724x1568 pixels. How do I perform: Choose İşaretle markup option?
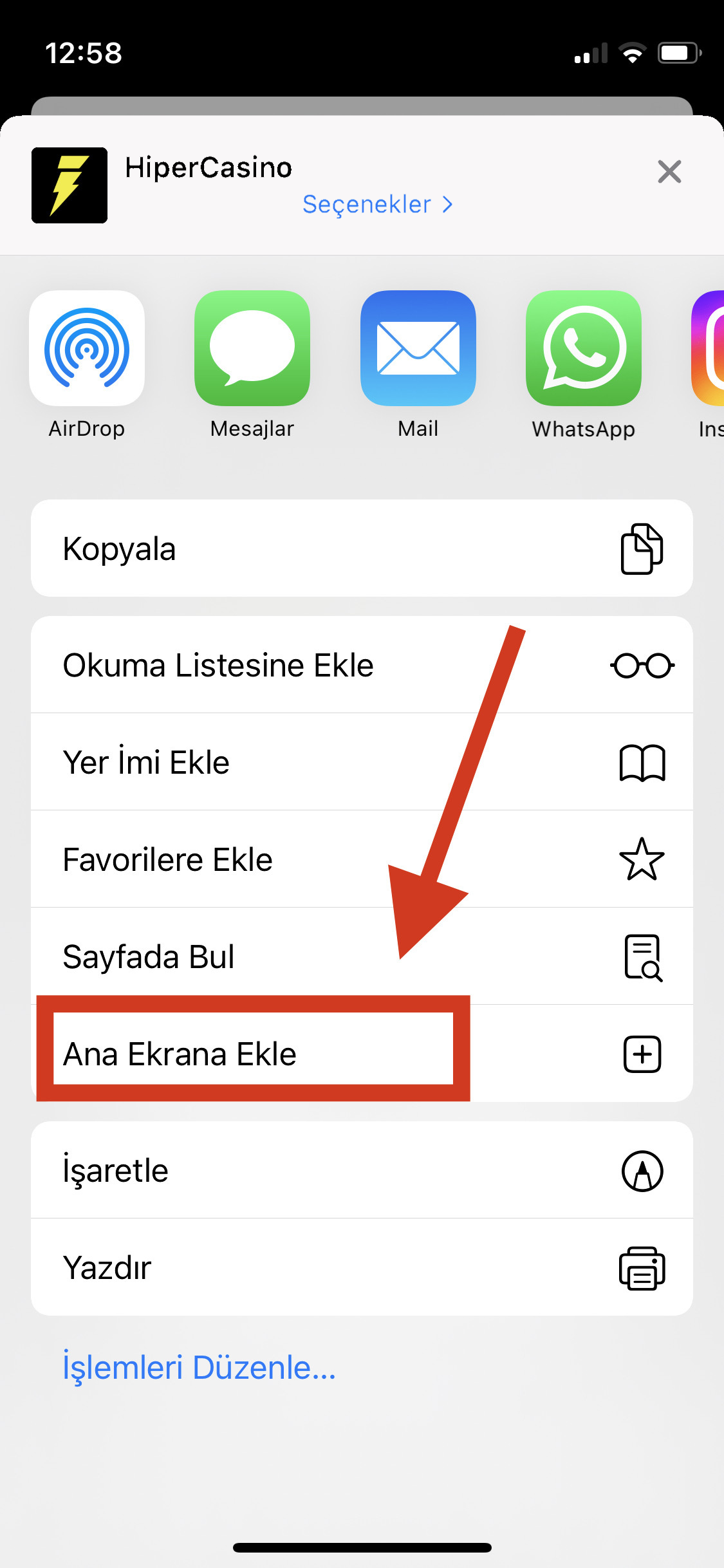[362, 1170]
